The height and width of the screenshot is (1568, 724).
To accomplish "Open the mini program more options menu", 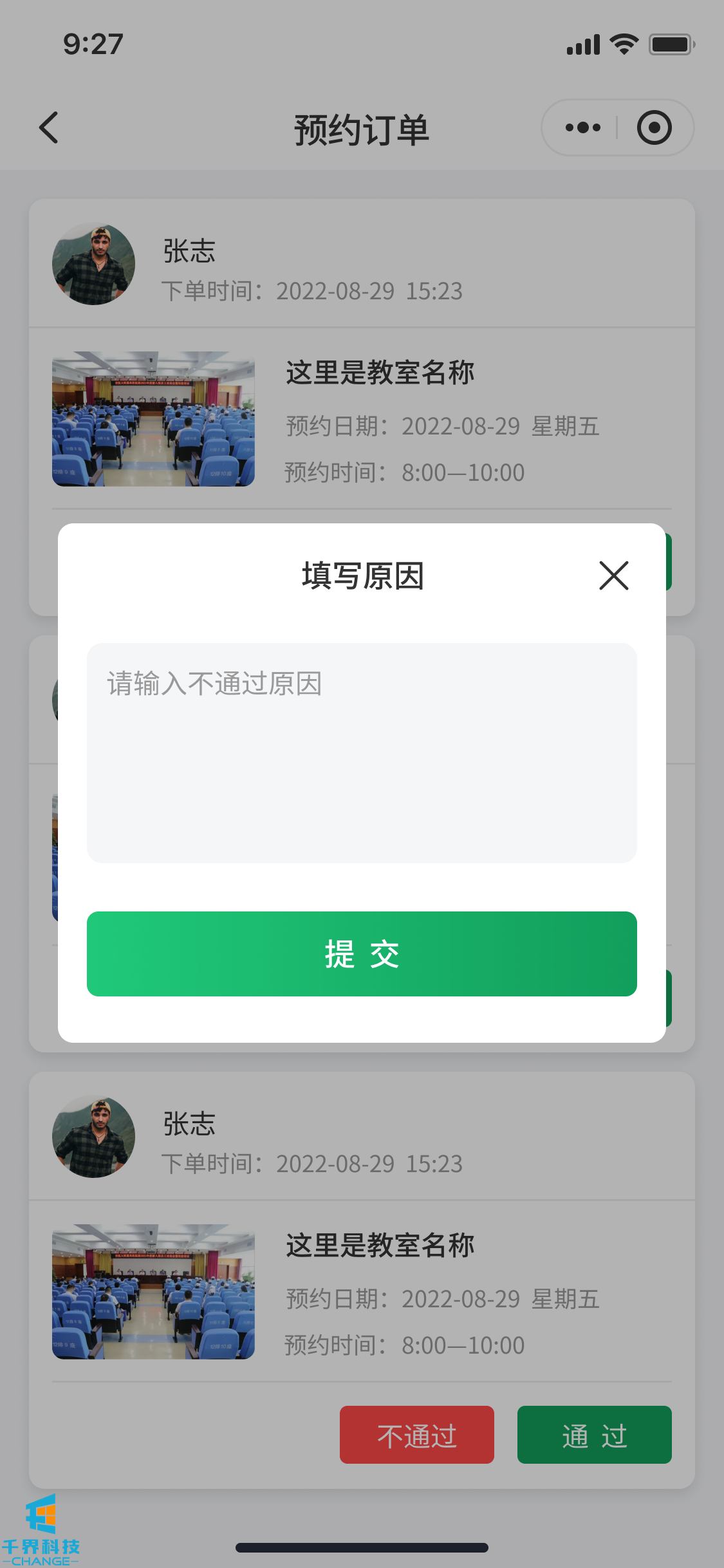I will [582, 127].
